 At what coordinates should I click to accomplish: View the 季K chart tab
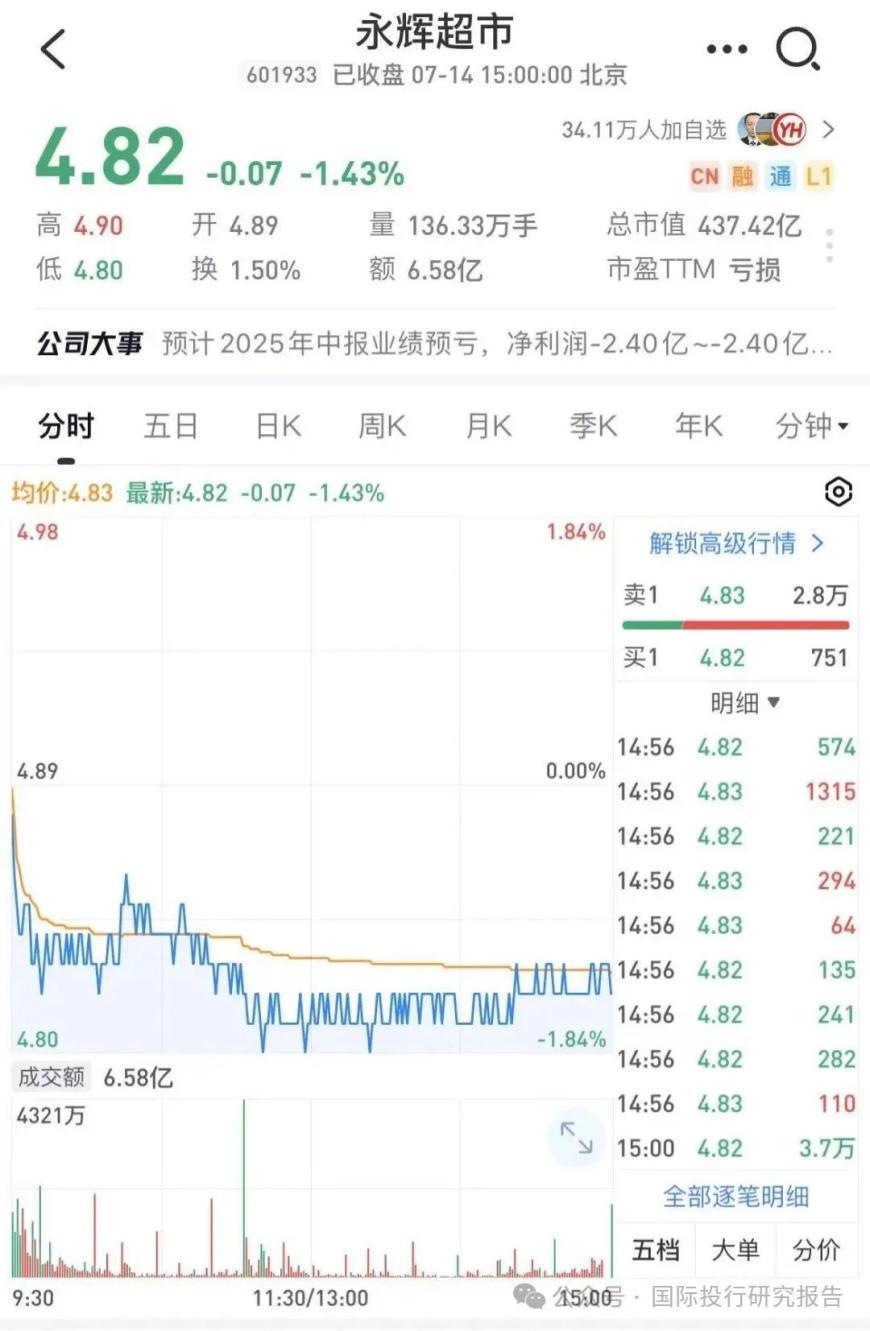593,427
